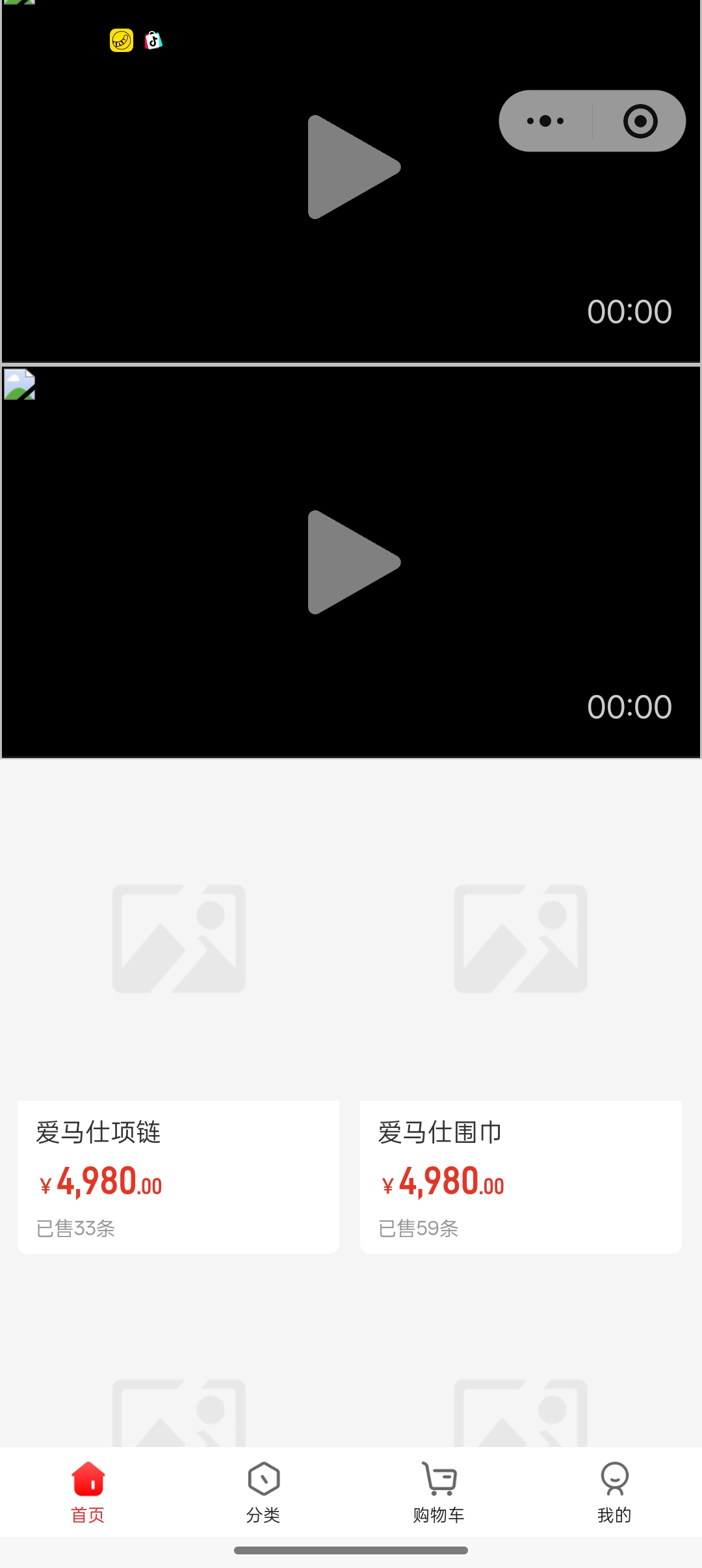Close the mini program via circle button
The width and height of the screenshot is (702, 1568).
(x=640, y=121)
